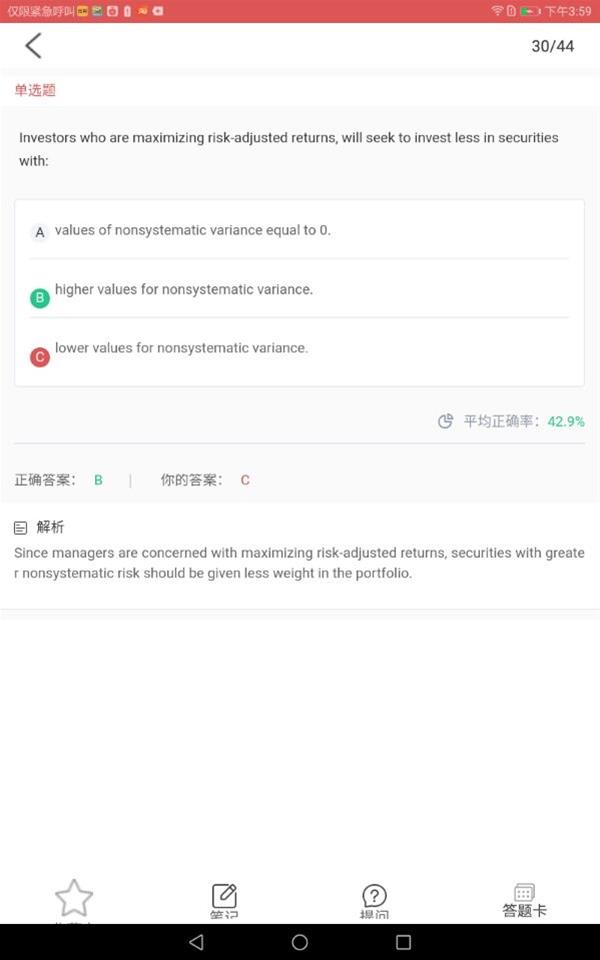Open the system recent apps button
Screen dimensions: 600x960
[403, 942]
